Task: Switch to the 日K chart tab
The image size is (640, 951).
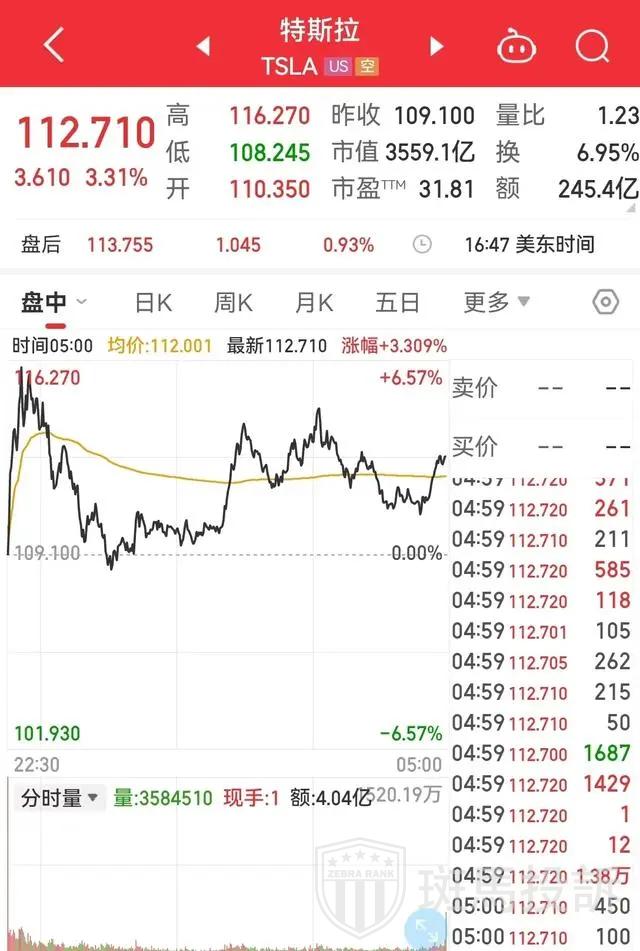Action: click(154, 302)
